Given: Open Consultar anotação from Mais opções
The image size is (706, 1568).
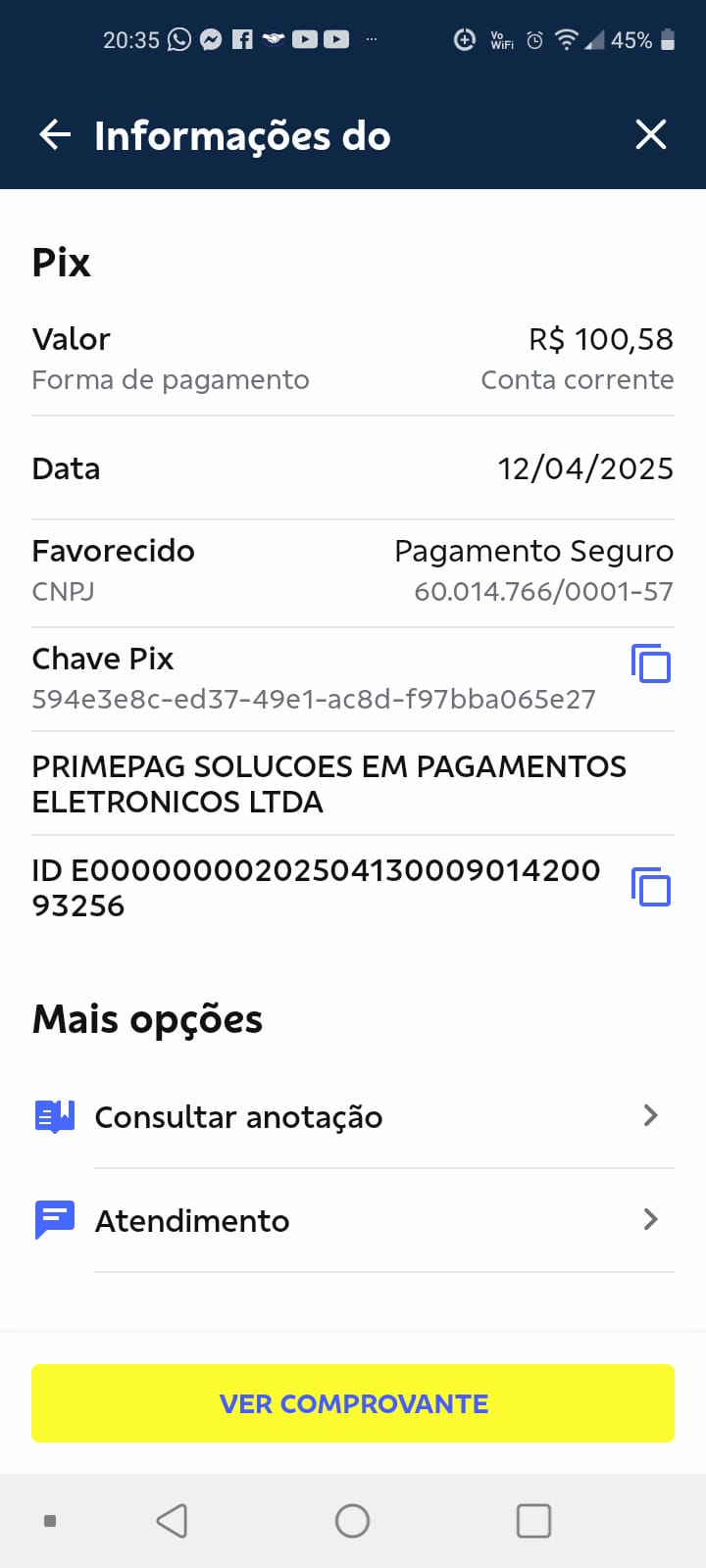Looking at the screenshot, I should coord(238,1116).
